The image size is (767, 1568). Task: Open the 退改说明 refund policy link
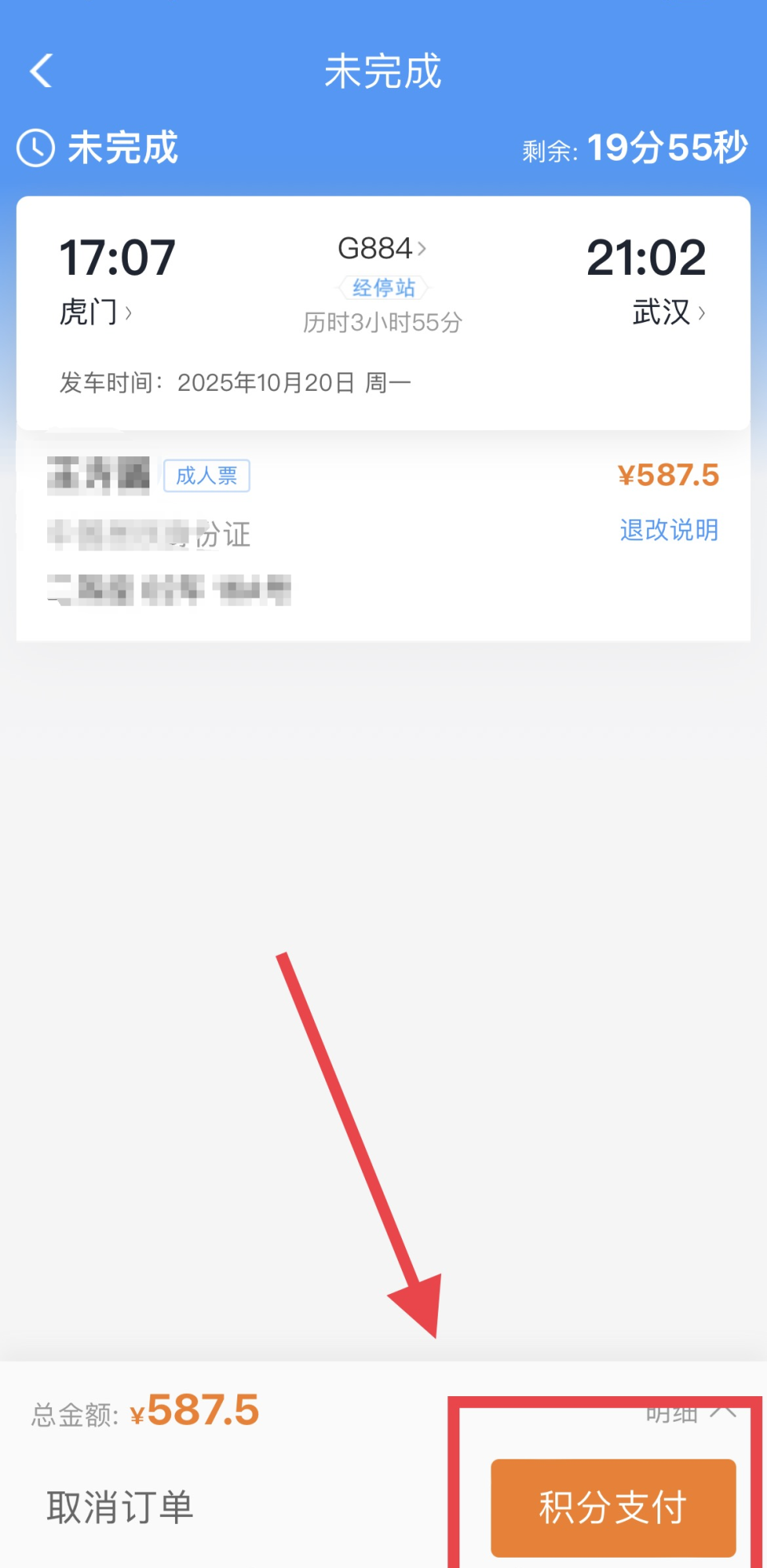668,530
